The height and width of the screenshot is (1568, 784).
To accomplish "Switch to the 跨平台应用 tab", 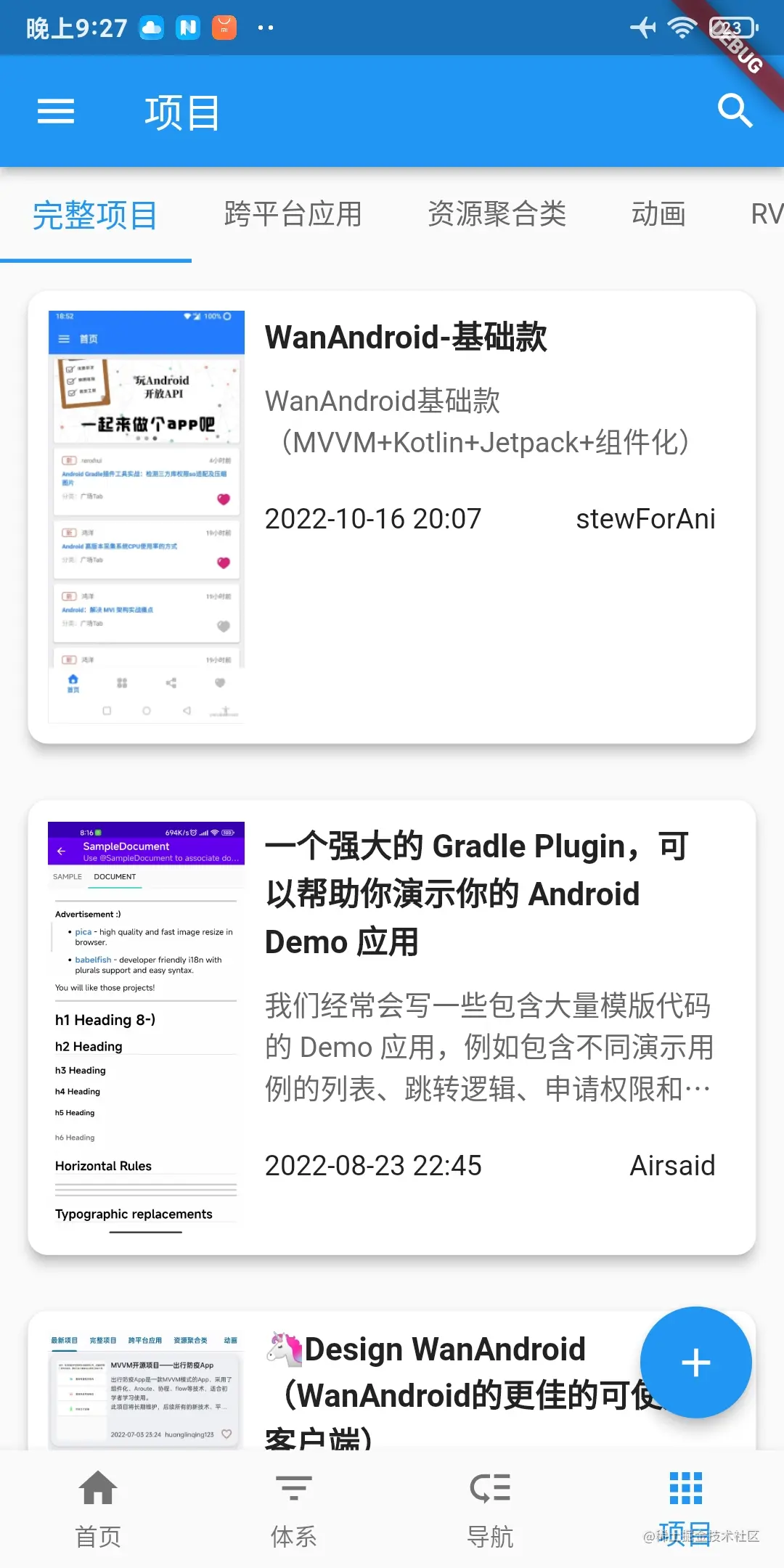I will [293, 214].
